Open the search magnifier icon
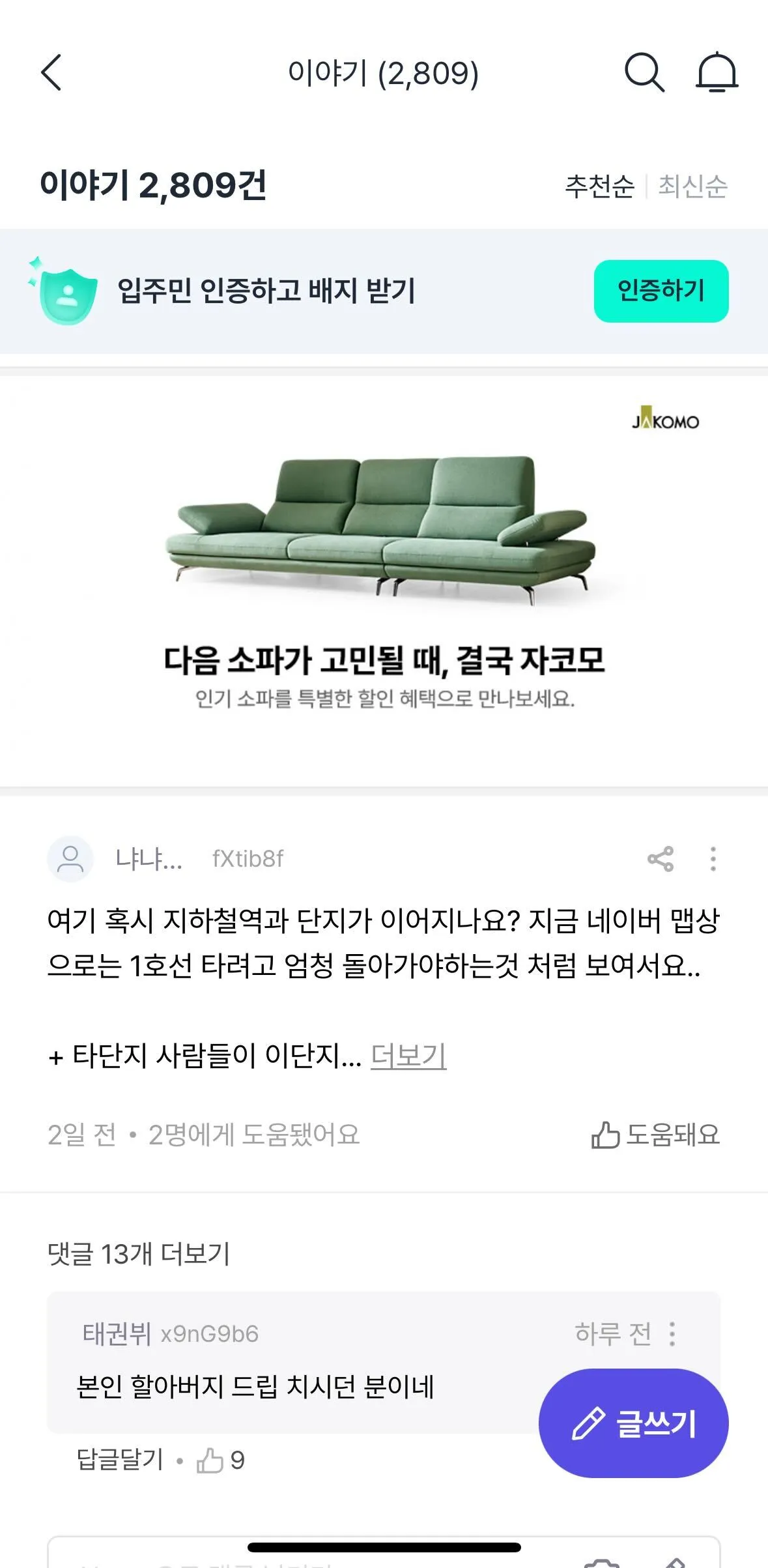Image resolution: width=768 pixels, height=1568 pixels. (x=644, y=72)
